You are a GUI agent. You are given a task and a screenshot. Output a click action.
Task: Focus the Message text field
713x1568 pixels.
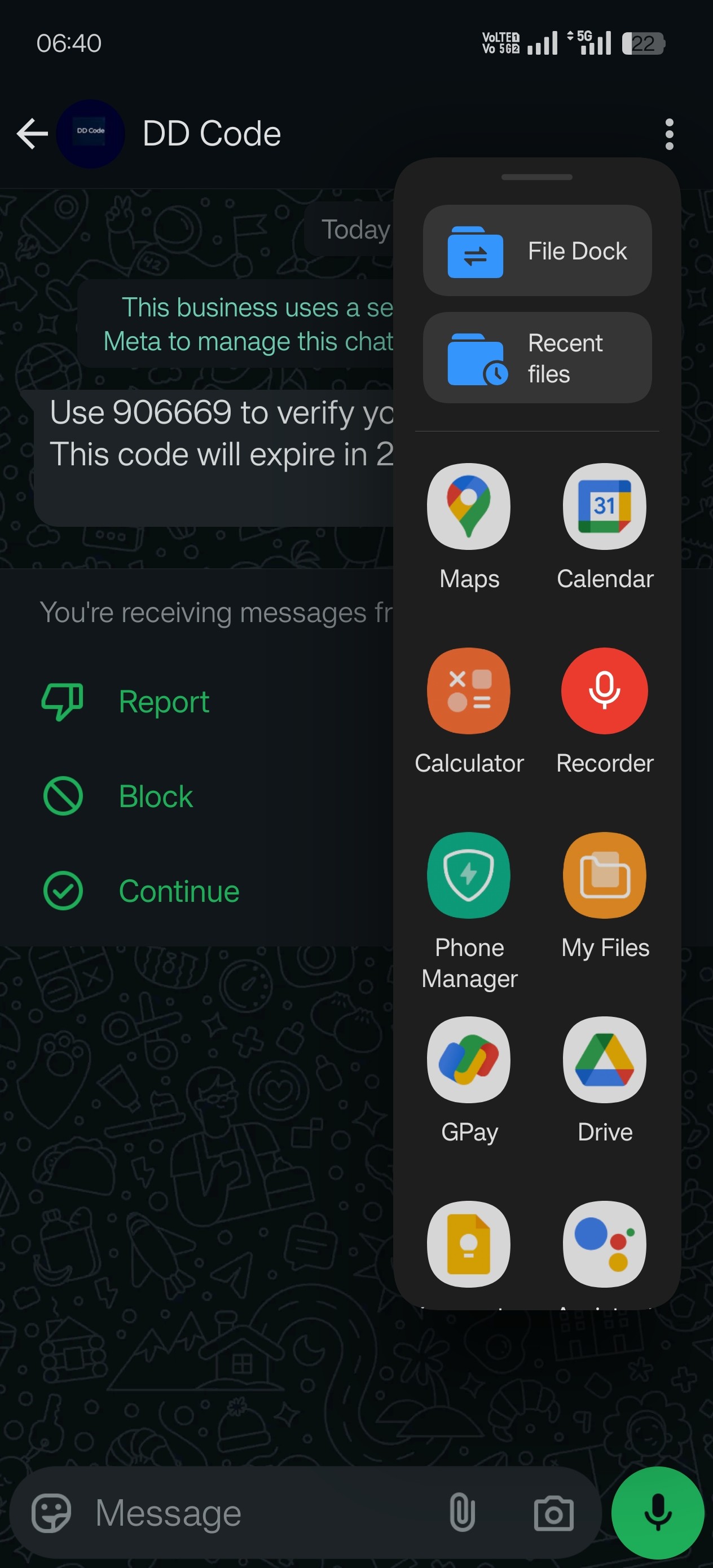256,1513
